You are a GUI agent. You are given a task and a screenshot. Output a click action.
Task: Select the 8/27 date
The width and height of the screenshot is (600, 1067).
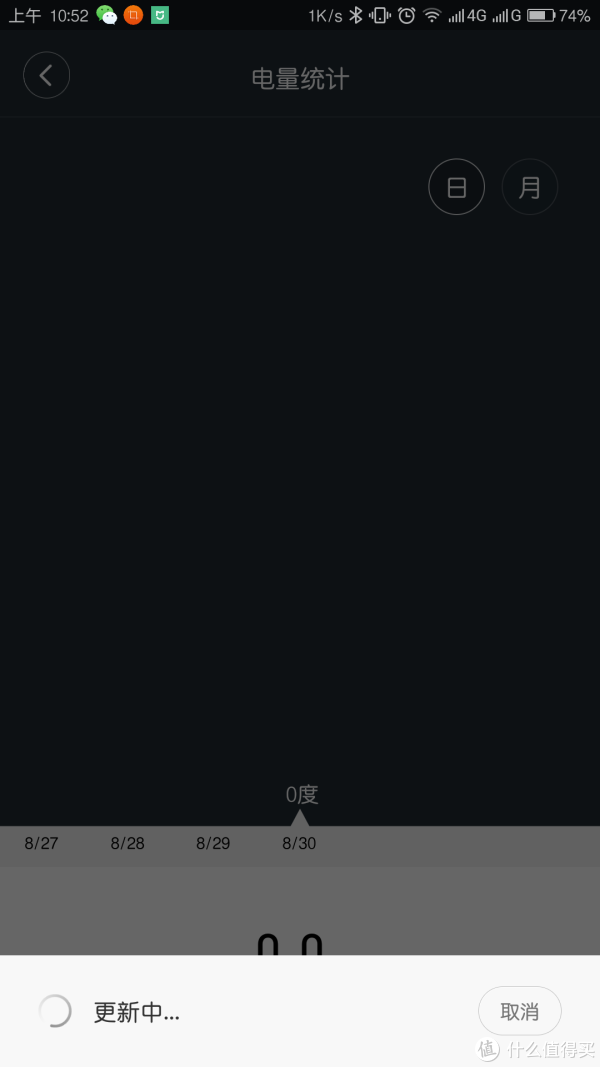[42, 843]
